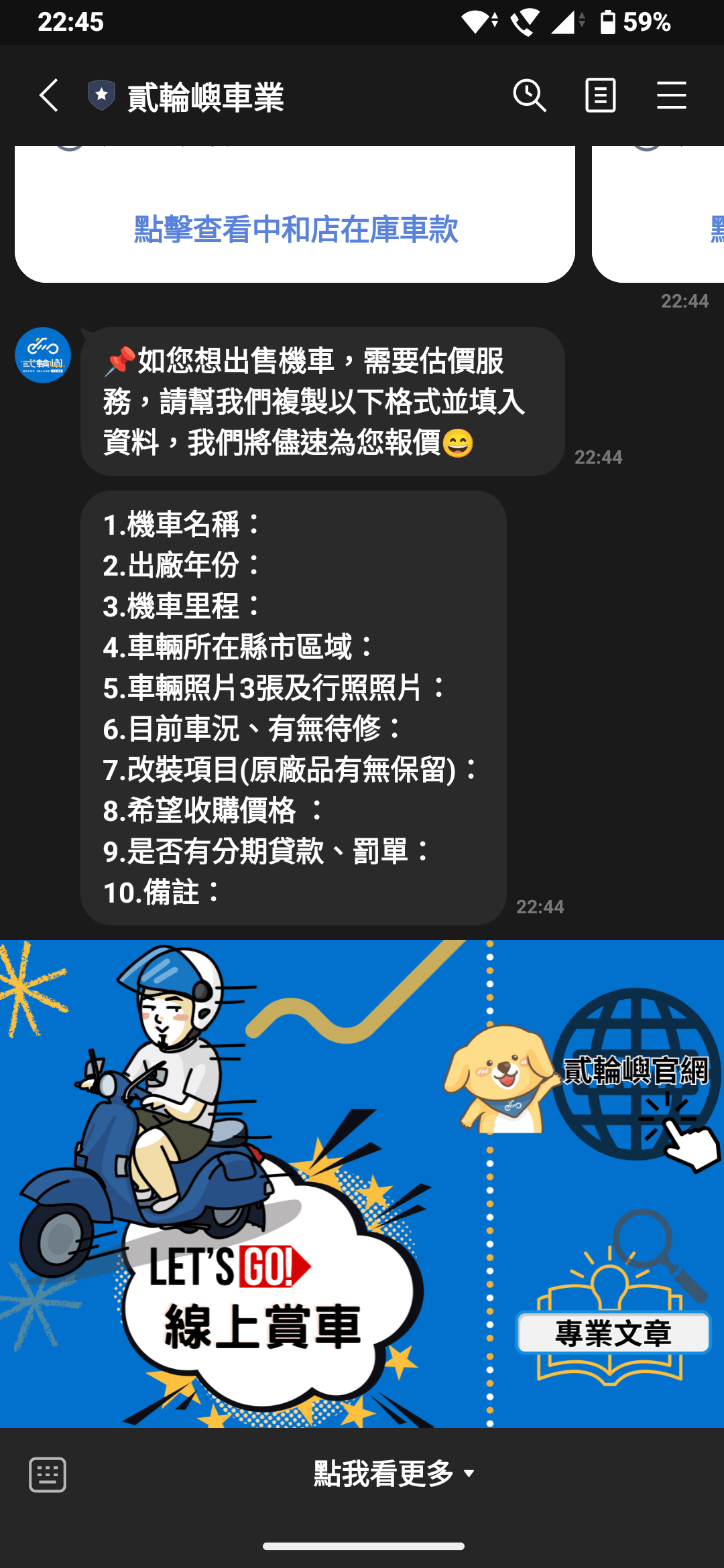Screen dimensions: 724x1568
Task: Open the notes icon in the header
Action: 600,95
